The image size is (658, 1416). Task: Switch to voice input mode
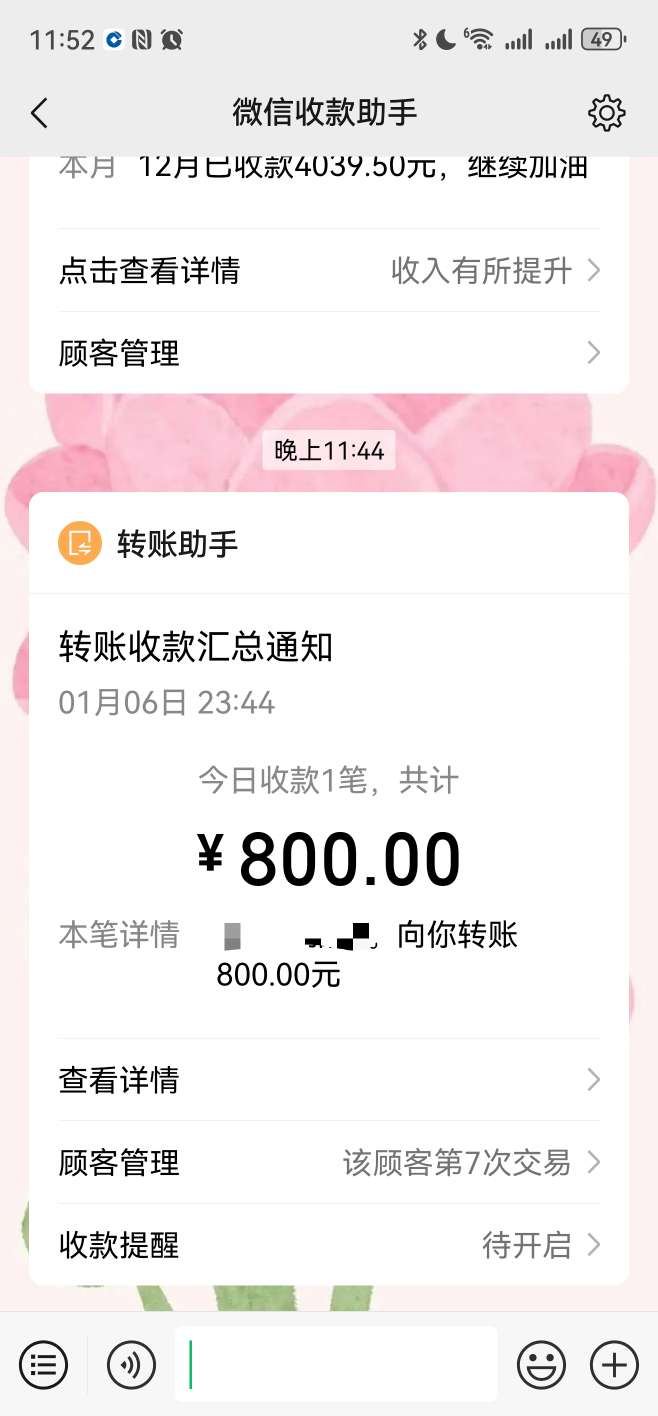pos(132,1364)
